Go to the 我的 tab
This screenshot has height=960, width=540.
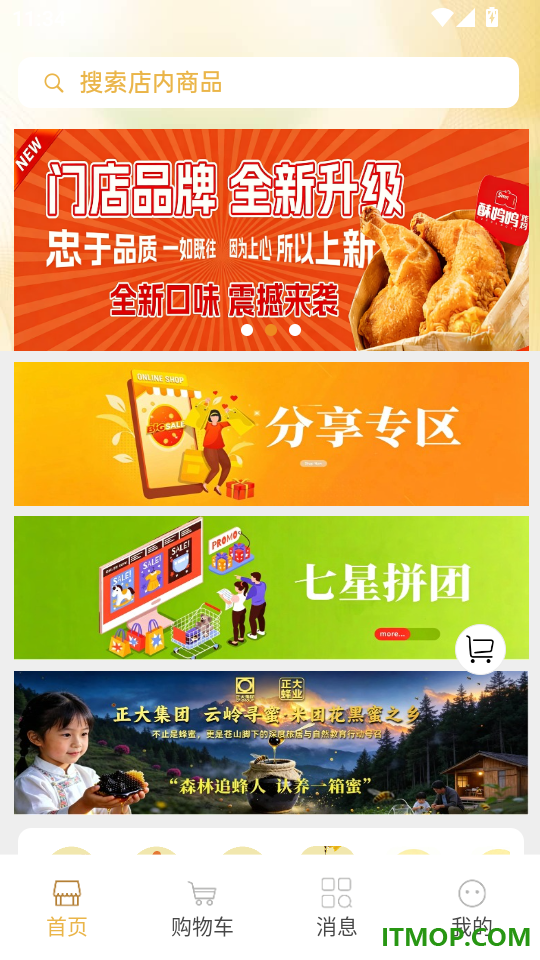click(x=471, y=909)
